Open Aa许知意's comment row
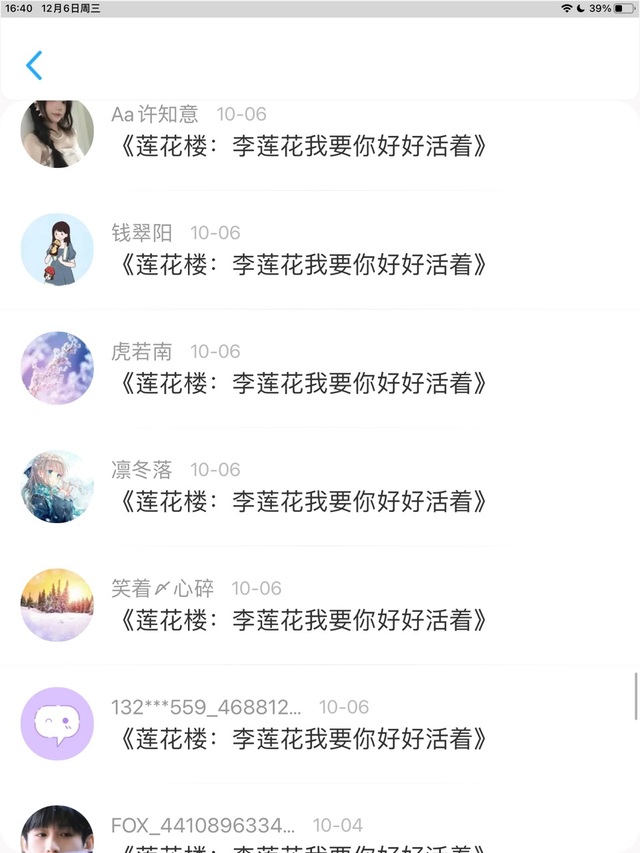Screen dimensions: 640x853 point(302,146)
